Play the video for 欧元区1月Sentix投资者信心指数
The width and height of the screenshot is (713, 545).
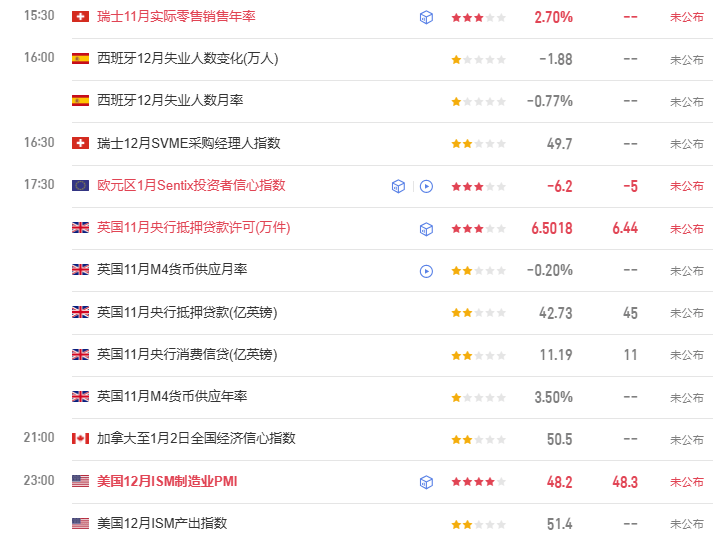(426, 186)
